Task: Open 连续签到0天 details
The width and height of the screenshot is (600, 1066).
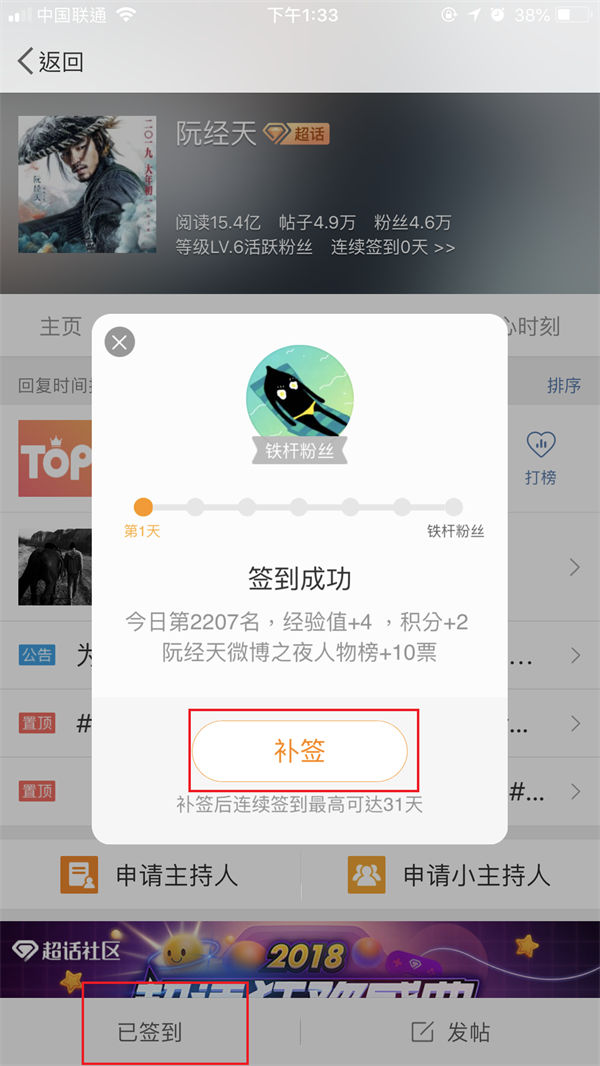Action: click(392, 247)
